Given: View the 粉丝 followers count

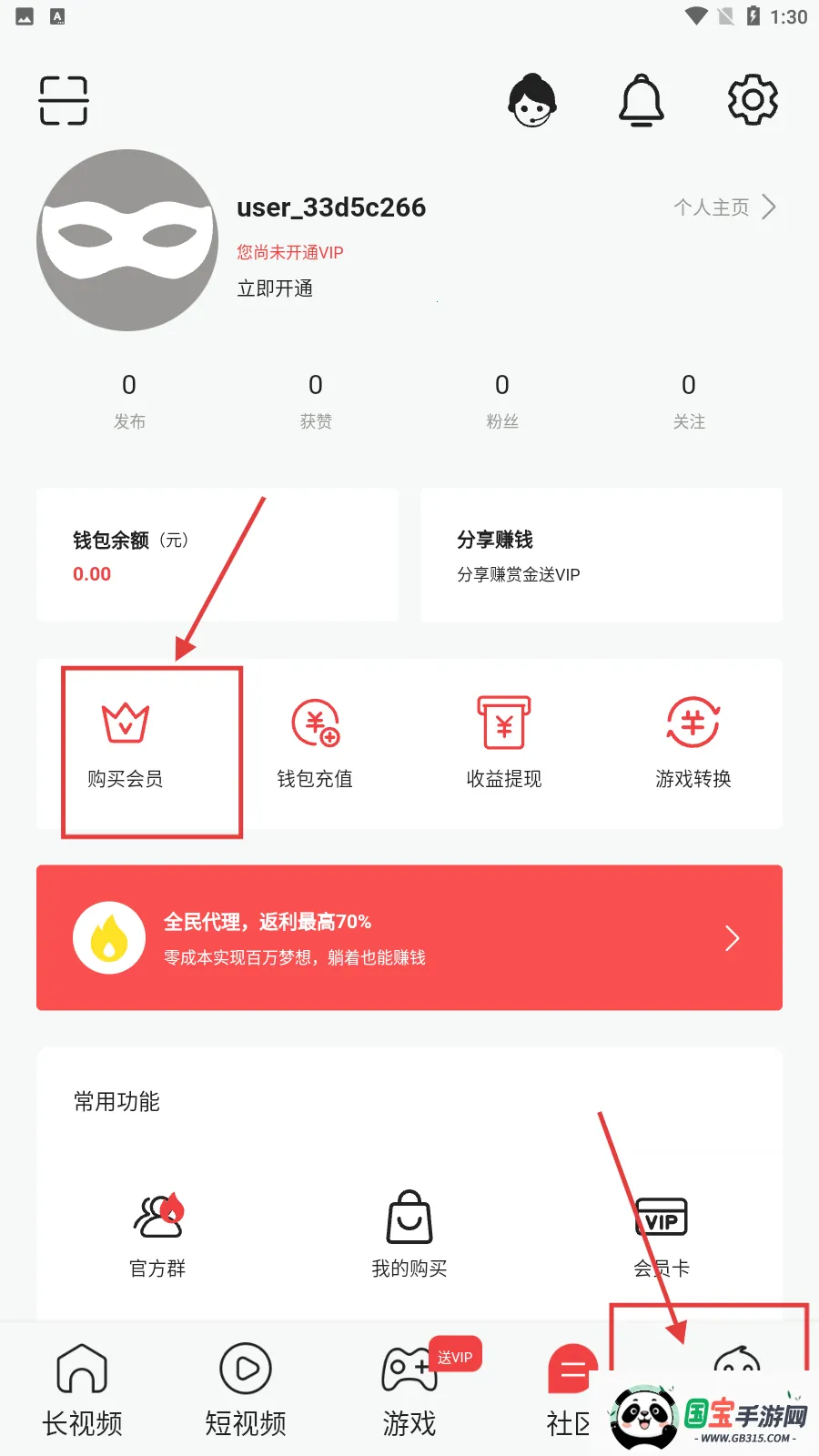Looking at the screenshot, I should 501,400.
